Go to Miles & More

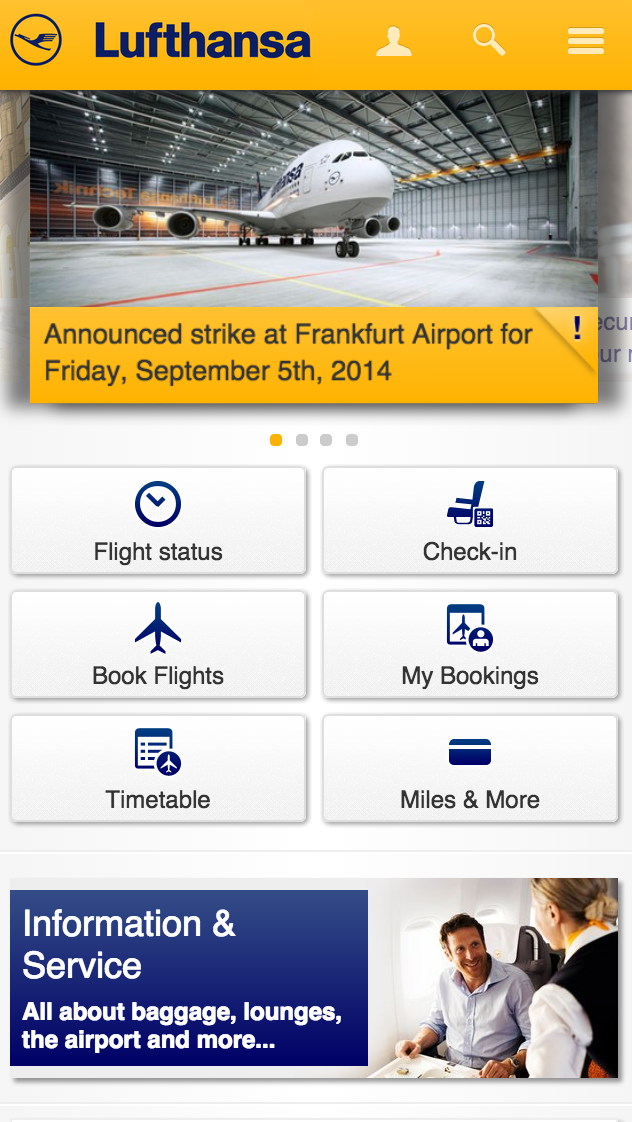click(x=470, y=769)
